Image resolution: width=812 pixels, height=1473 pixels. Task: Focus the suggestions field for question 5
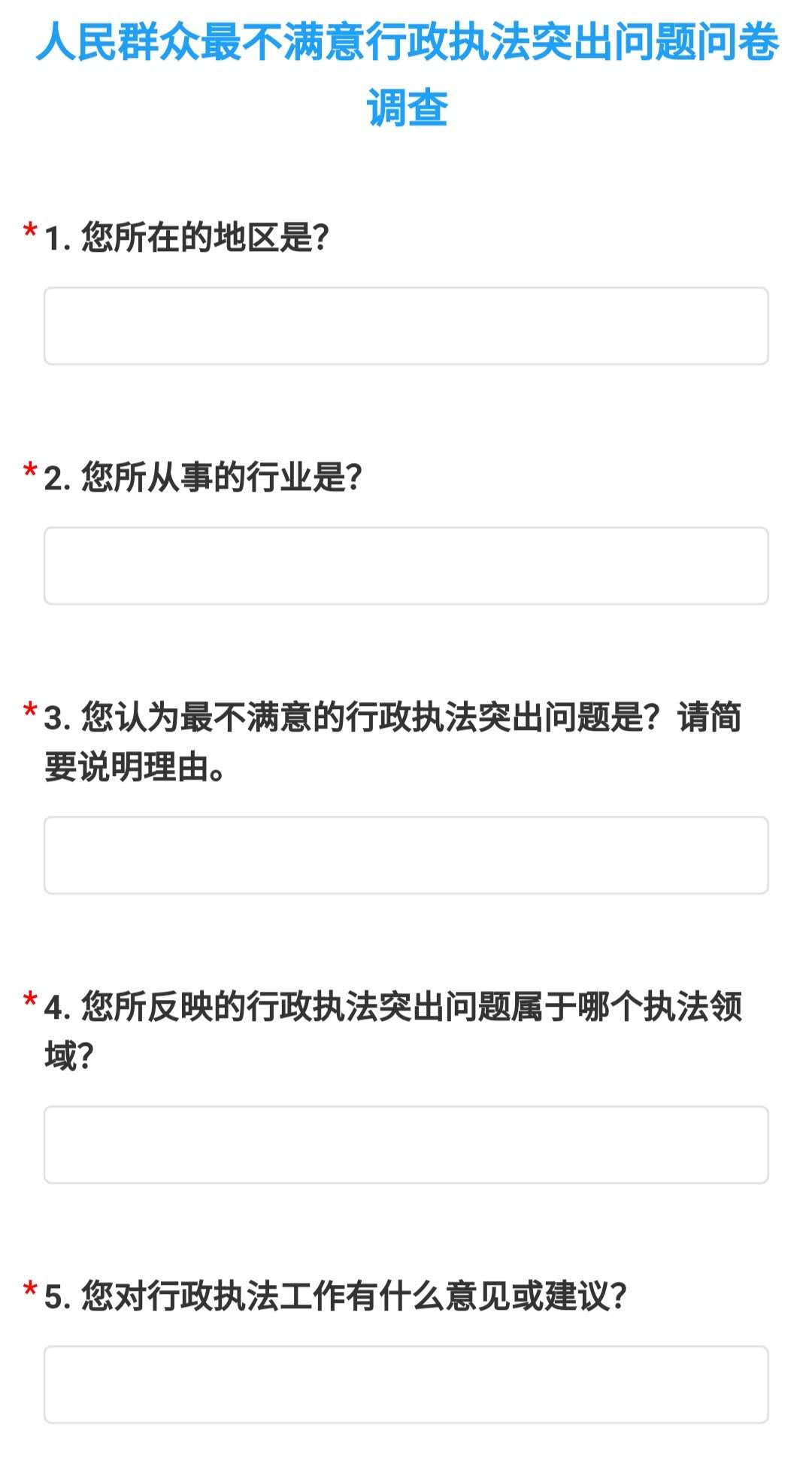click(x=406, y=1384)
